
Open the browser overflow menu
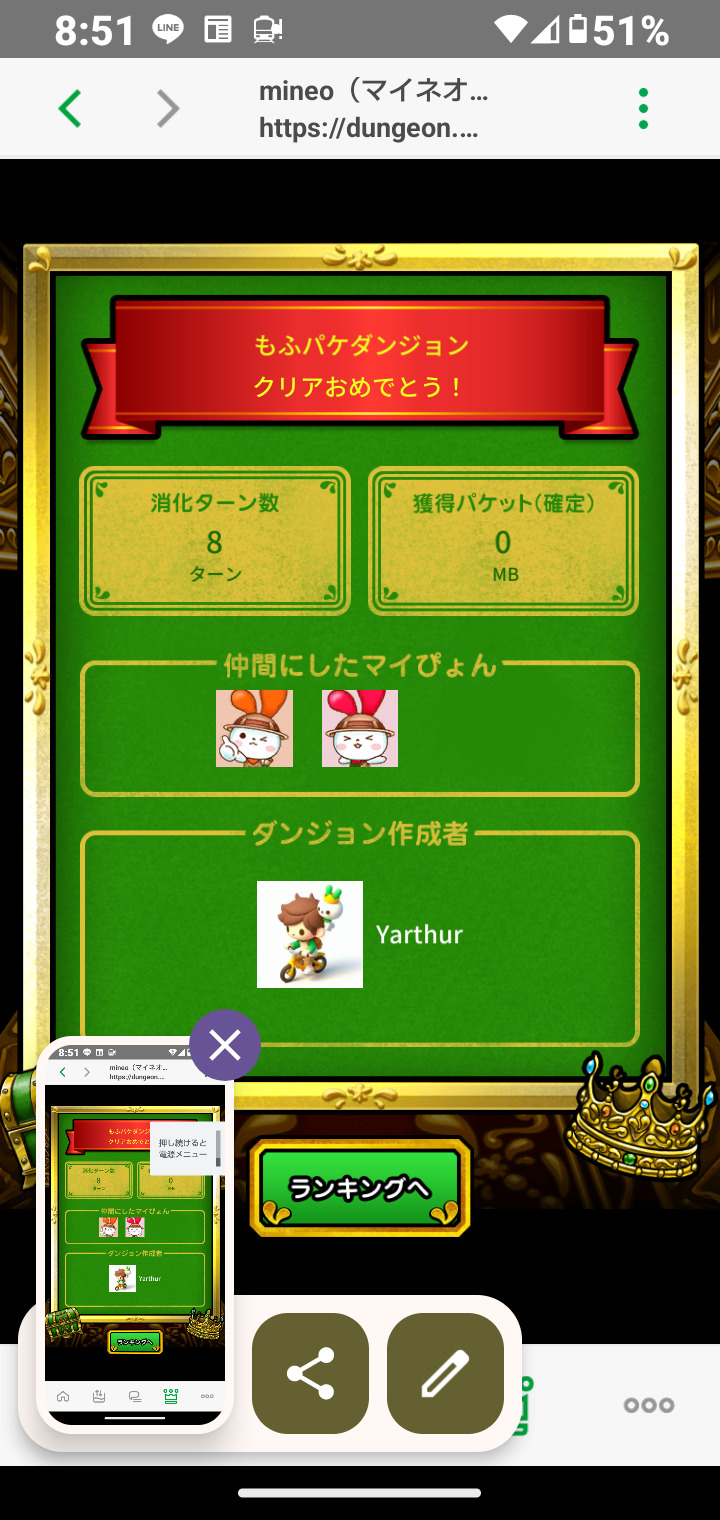pyautogui.click(x=643, y=108)
